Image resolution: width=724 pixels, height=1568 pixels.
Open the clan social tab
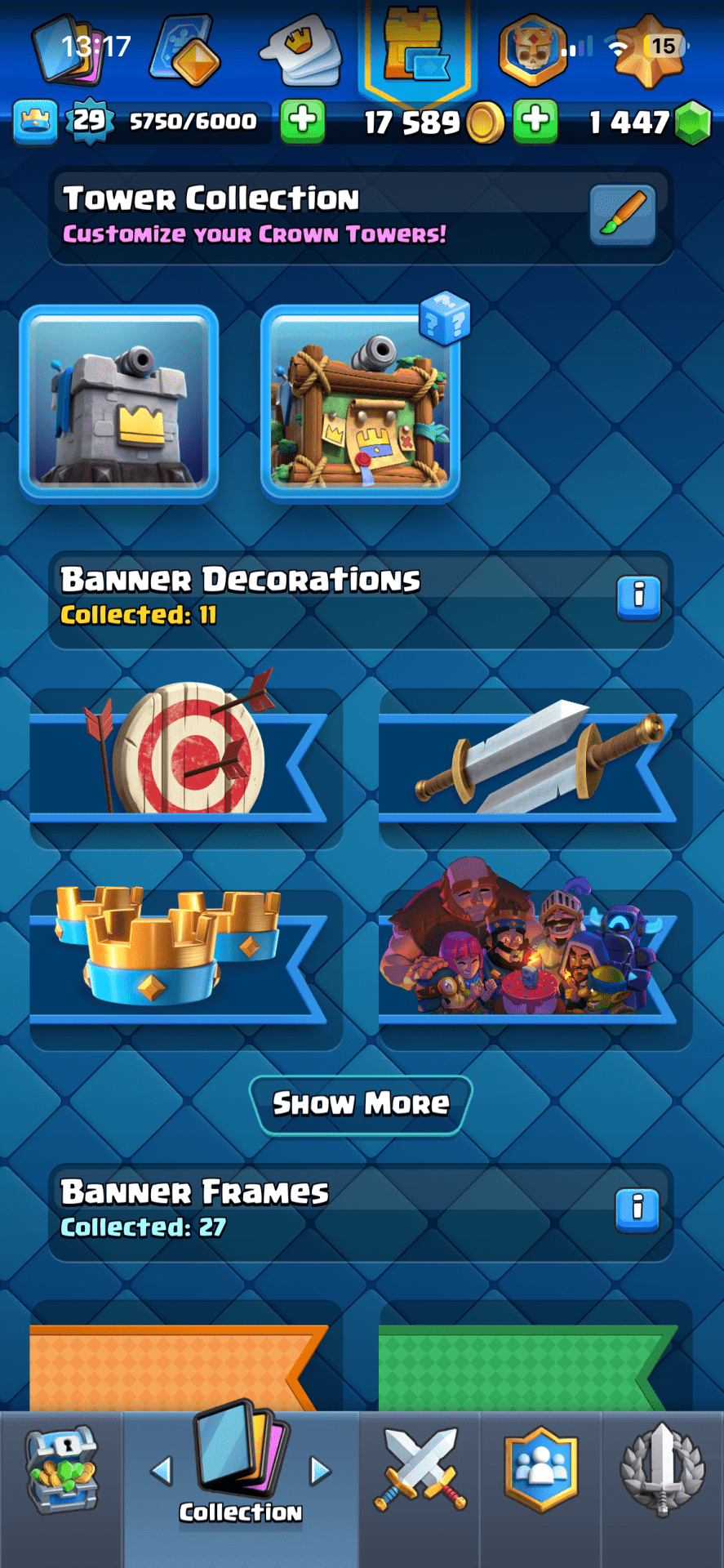[541, 1470]
